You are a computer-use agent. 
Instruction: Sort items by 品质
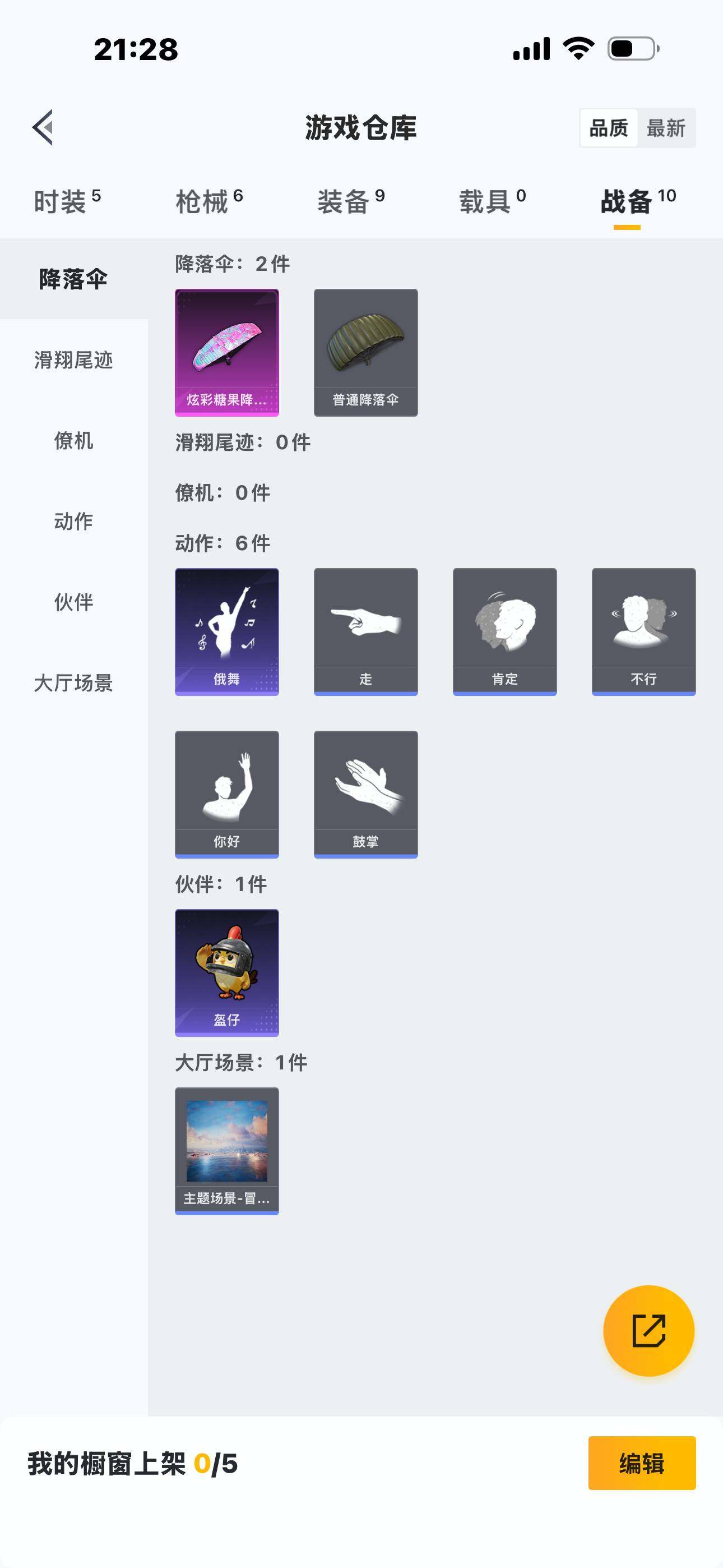point(609,128)
